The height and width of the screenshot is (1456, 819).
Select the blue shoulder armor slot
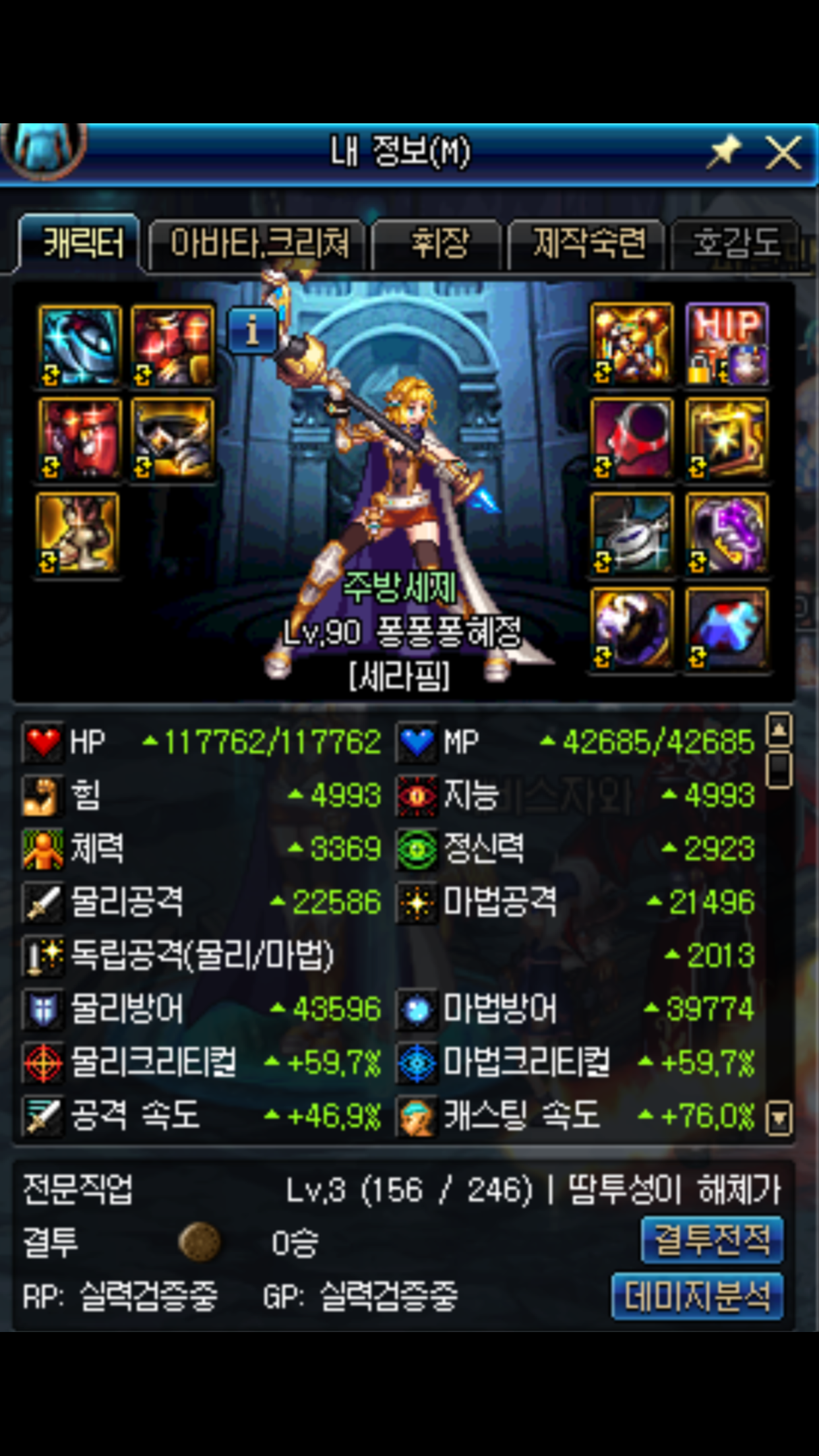pyautogui.click(x=80, y=346)
